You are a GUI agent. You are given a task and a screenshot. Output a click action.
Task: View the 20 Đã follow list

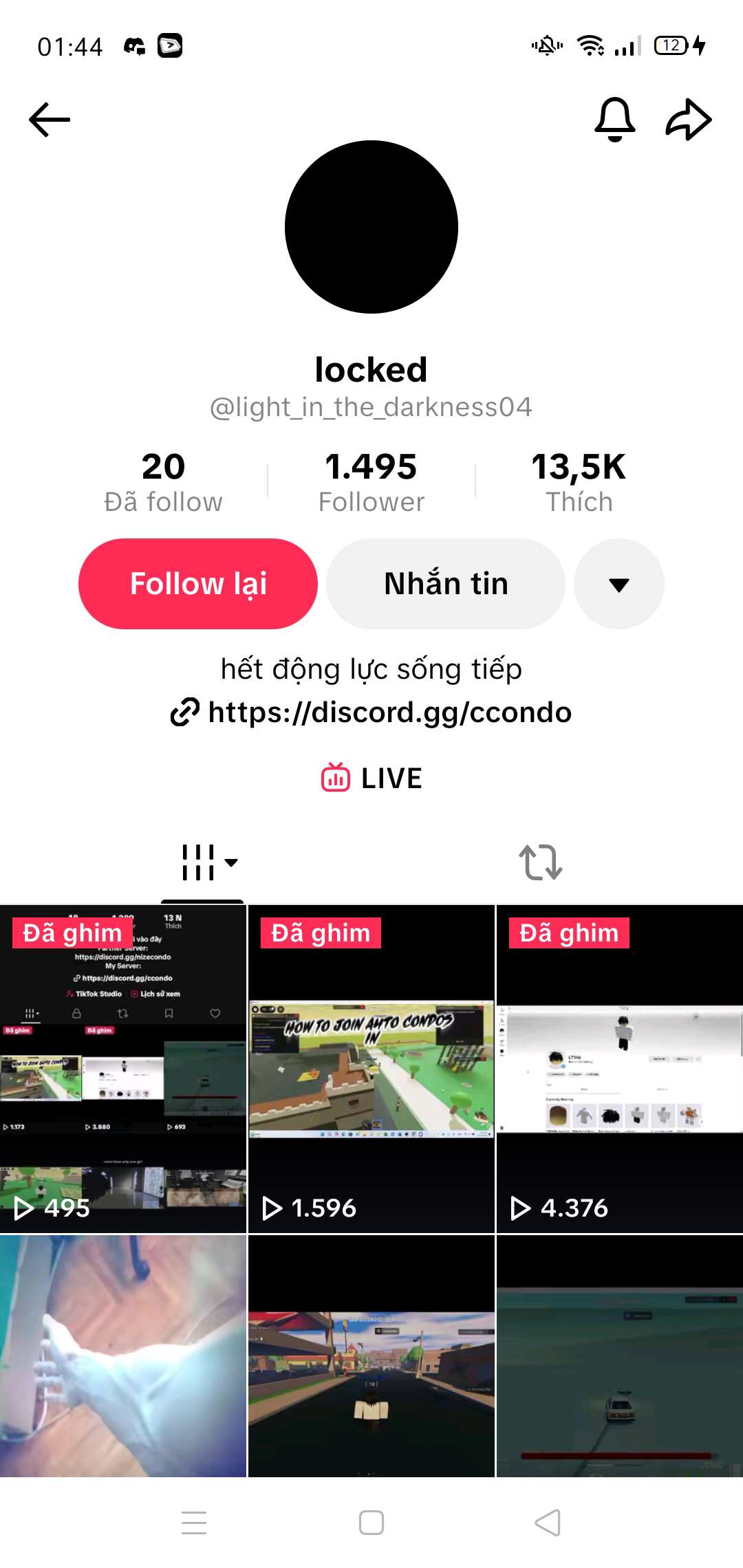click(164, 481)
